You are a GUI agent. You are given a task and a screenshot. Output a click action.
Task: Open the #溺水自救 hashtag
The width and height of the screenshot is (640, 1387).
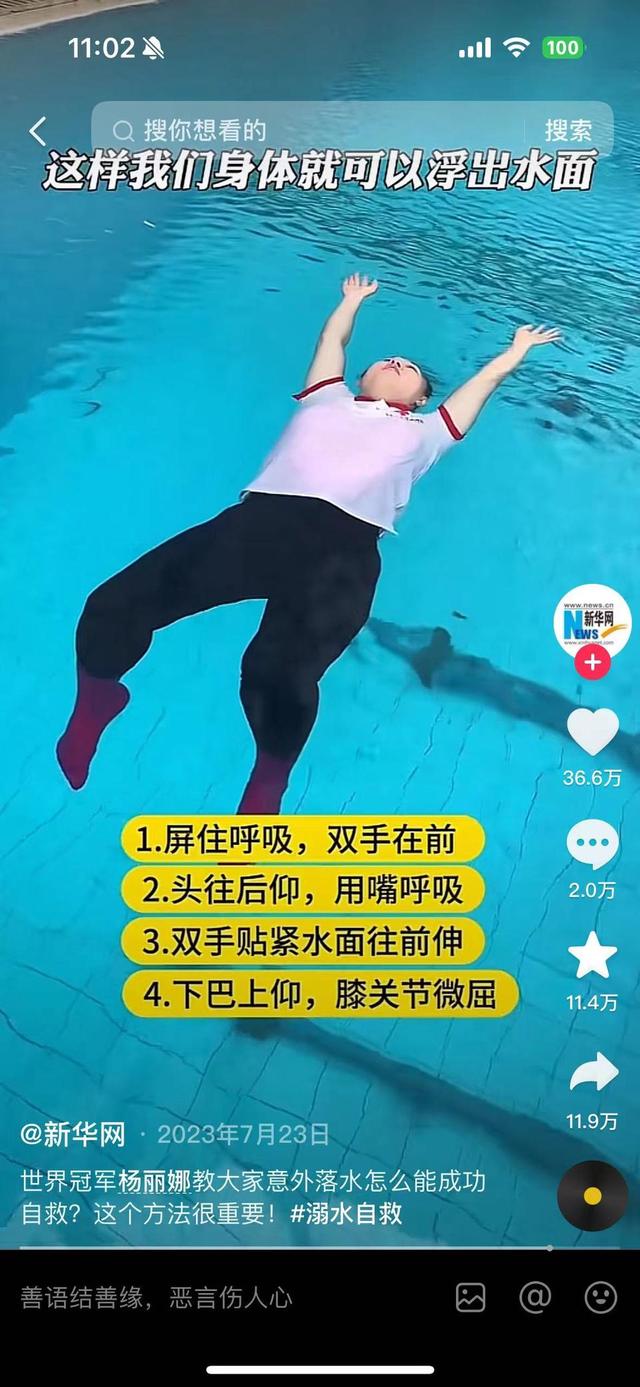coord(346,1213)
